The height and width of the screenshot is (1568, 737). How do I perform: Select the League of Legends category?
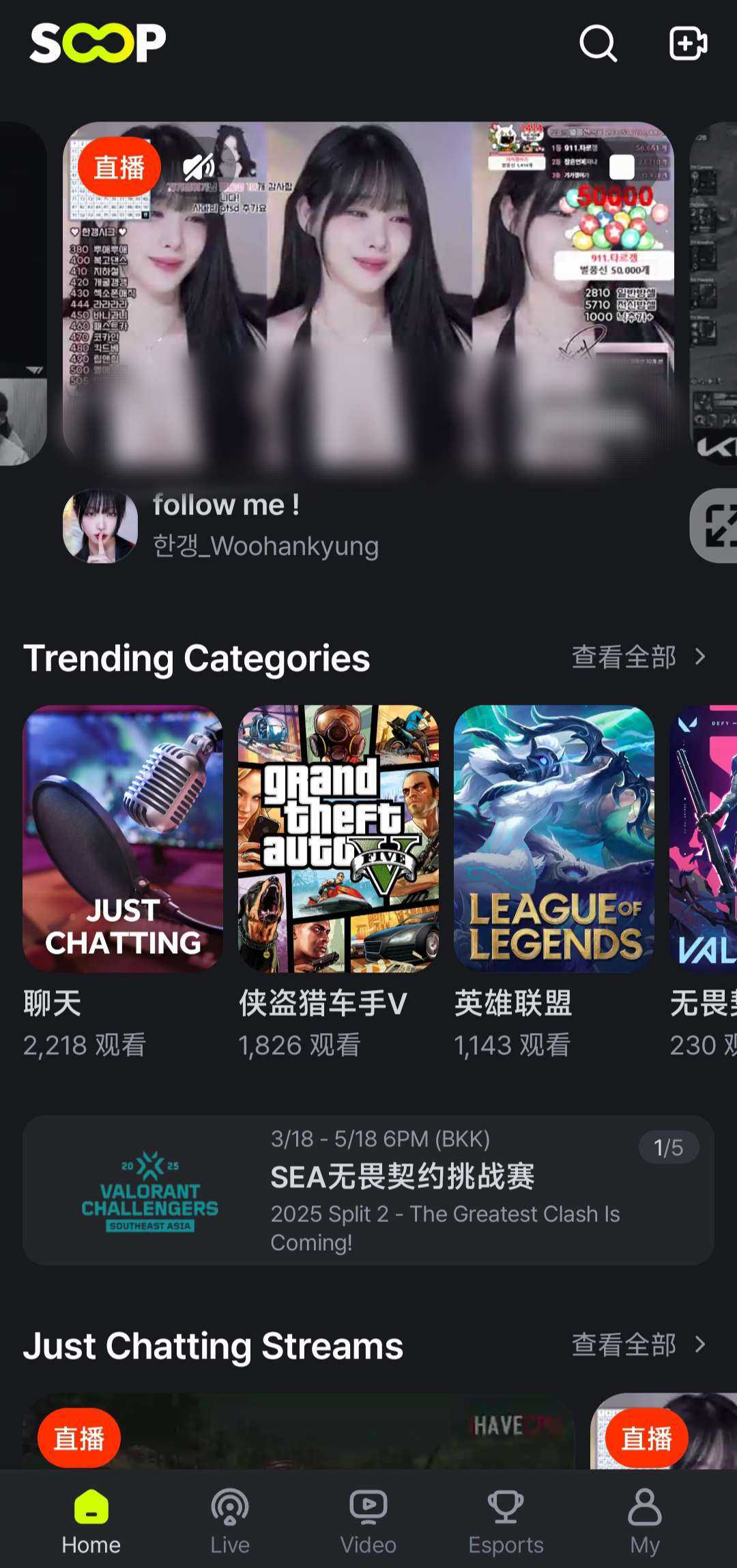pos(553,839)
